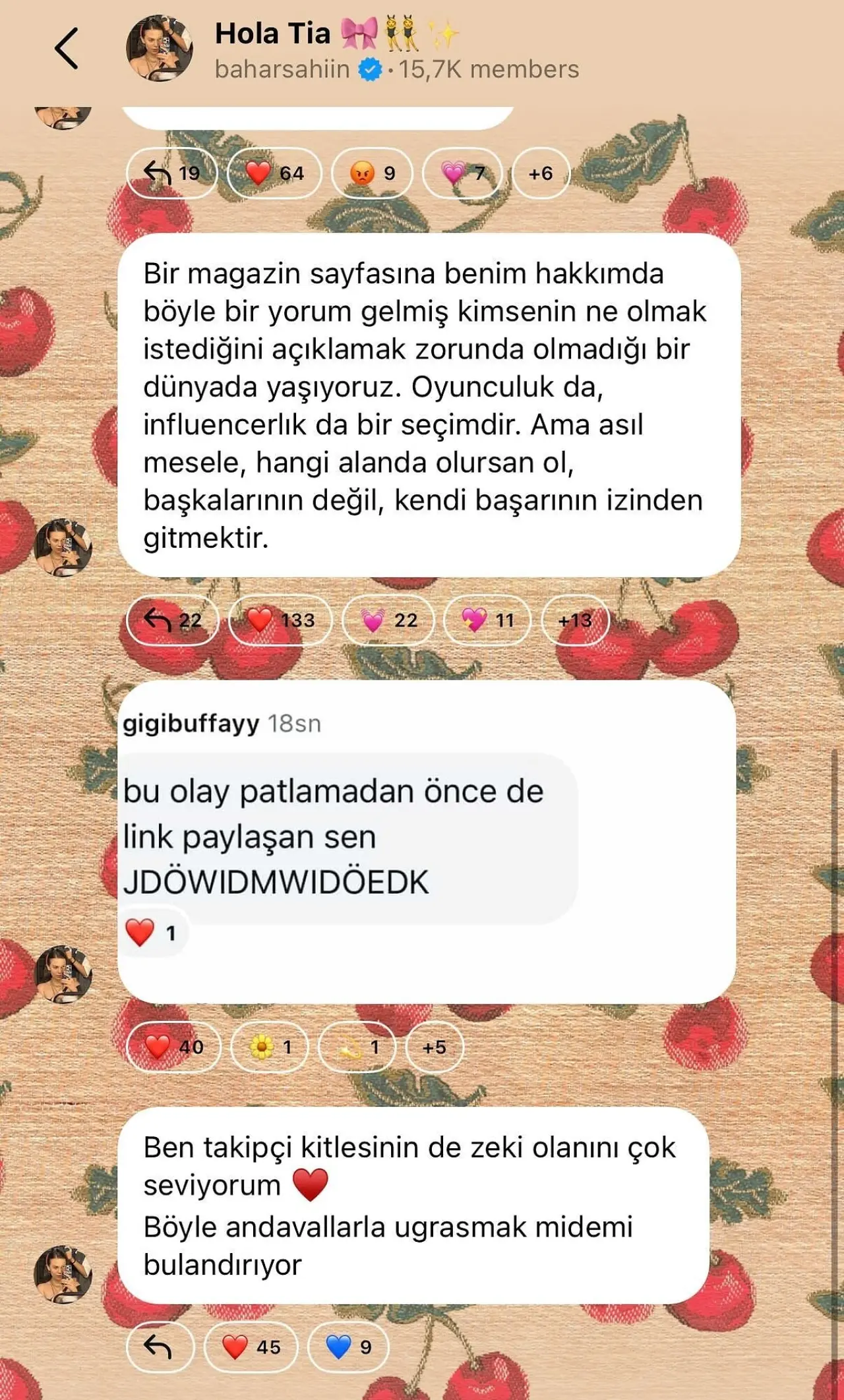The image size is (844, 1400).
Task: Open the gigibuffayy comment screenshot
Action: (x=426, y=841)
